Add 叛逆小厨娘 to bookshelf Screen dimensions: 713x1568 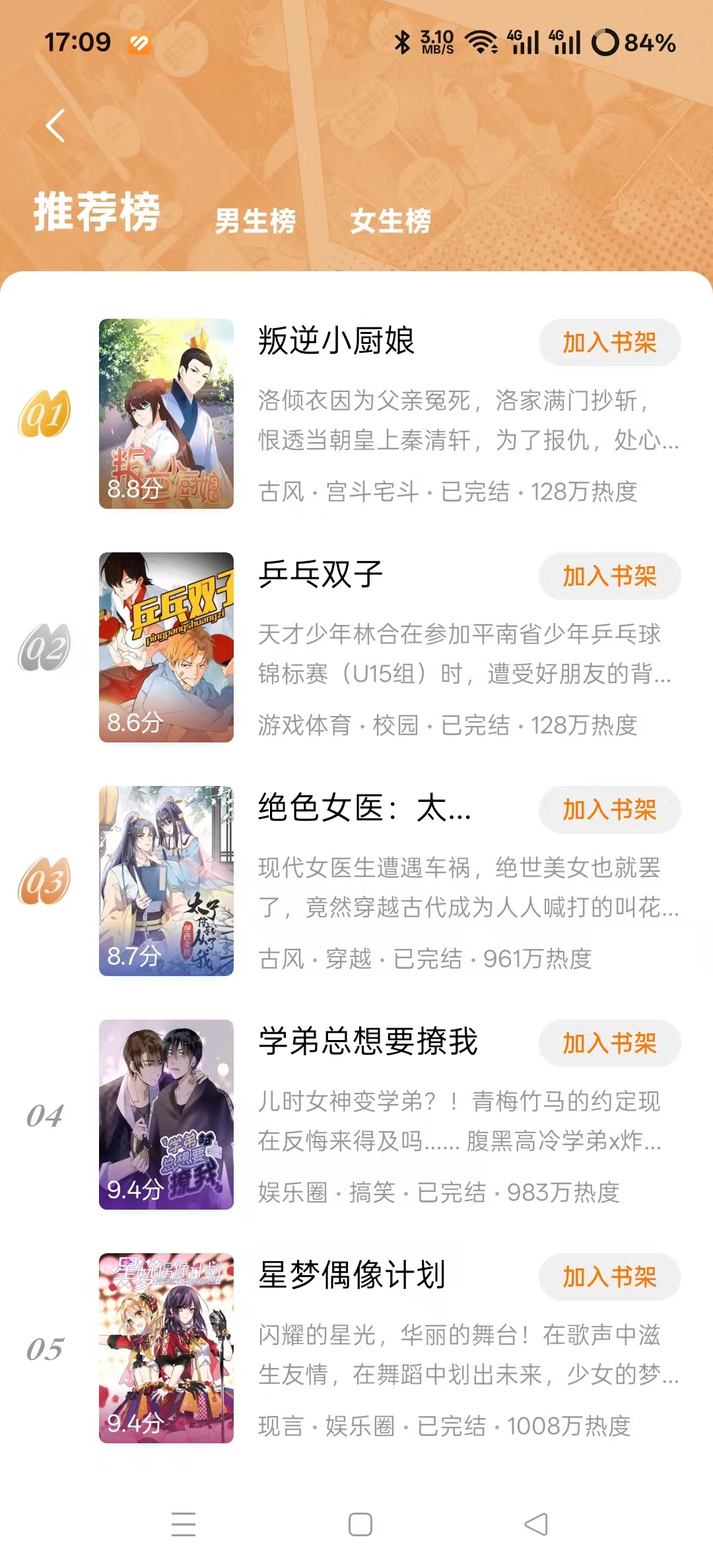click(x=609, y=343)
